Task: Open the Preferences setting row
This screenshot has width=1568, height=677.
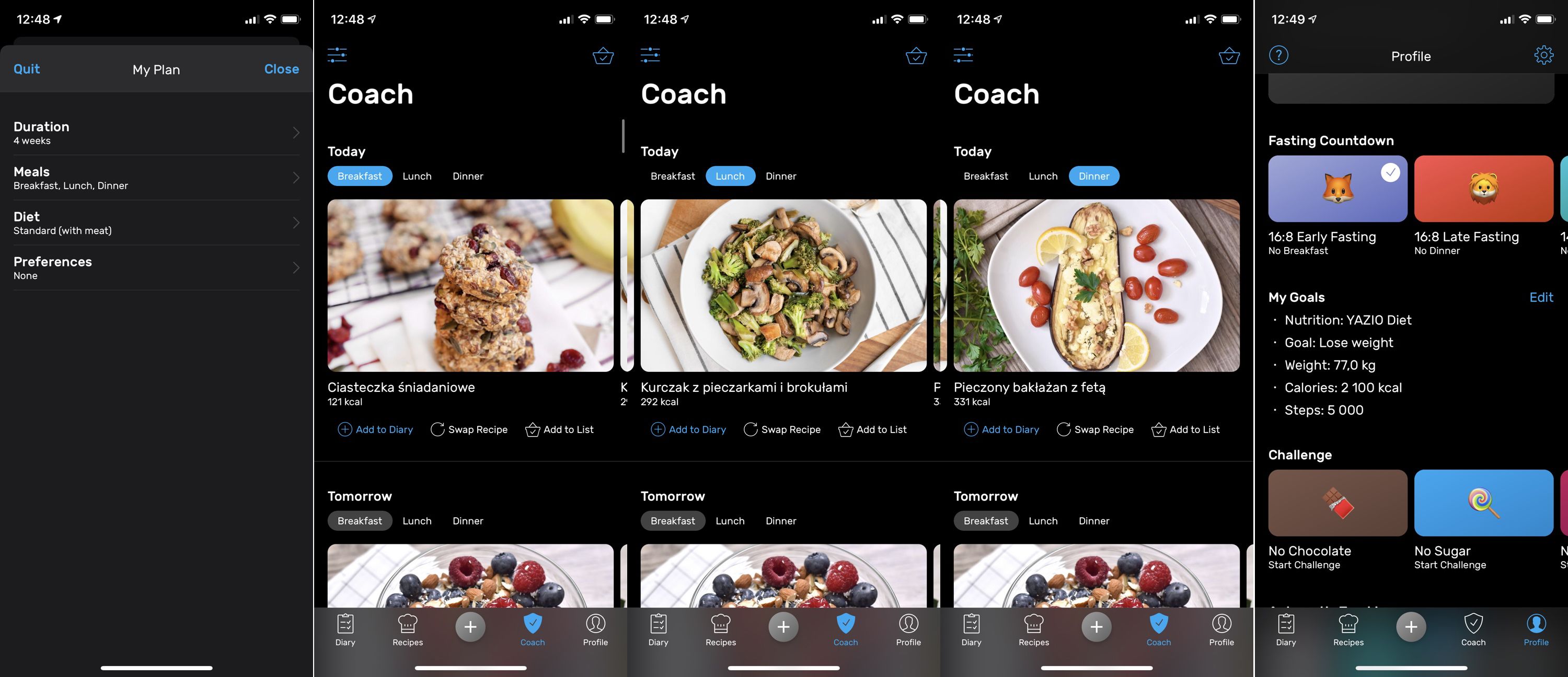Action: [156, 267]
